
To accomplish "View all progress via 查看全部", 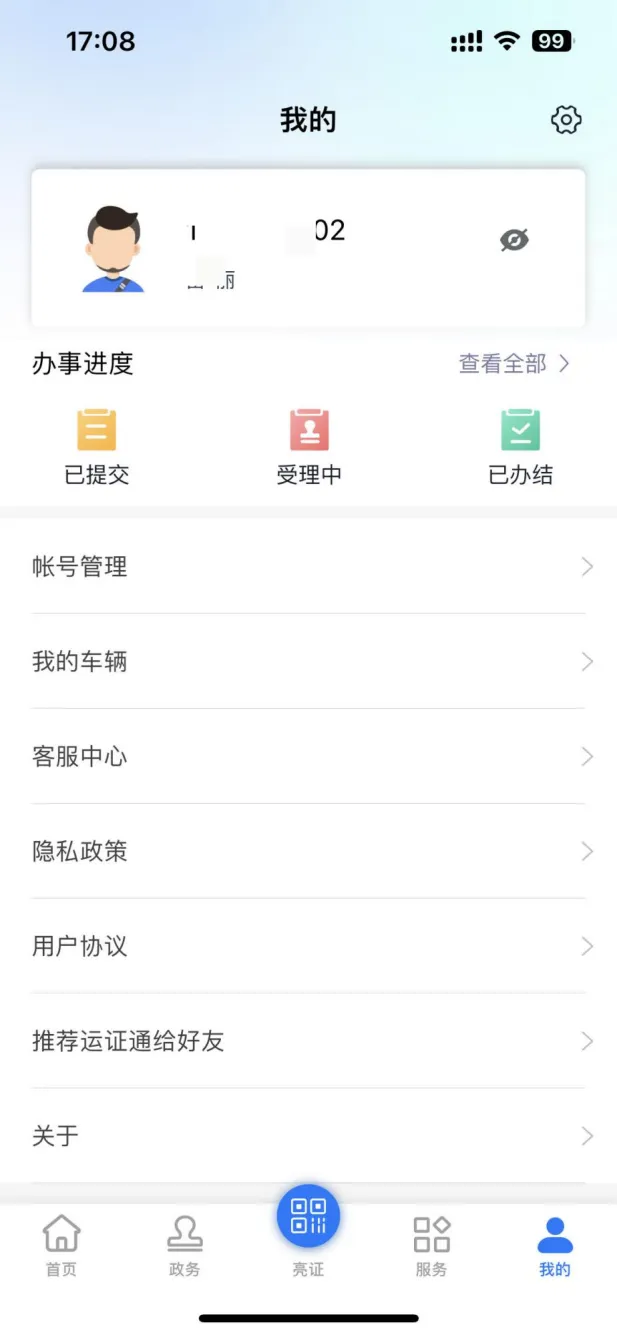I will tap(514, 364).
